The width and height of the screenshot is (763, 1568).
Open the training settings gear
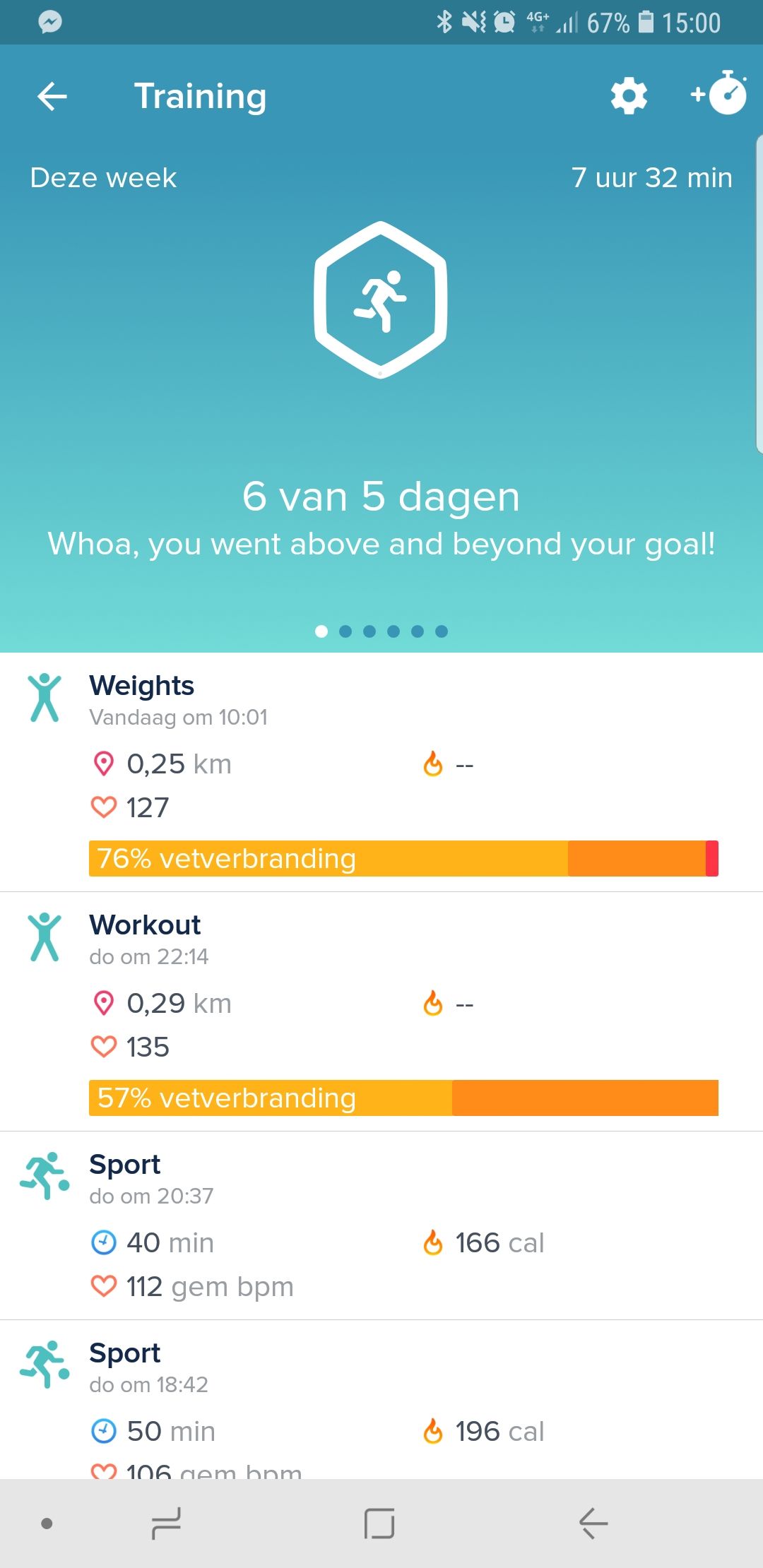628,96
